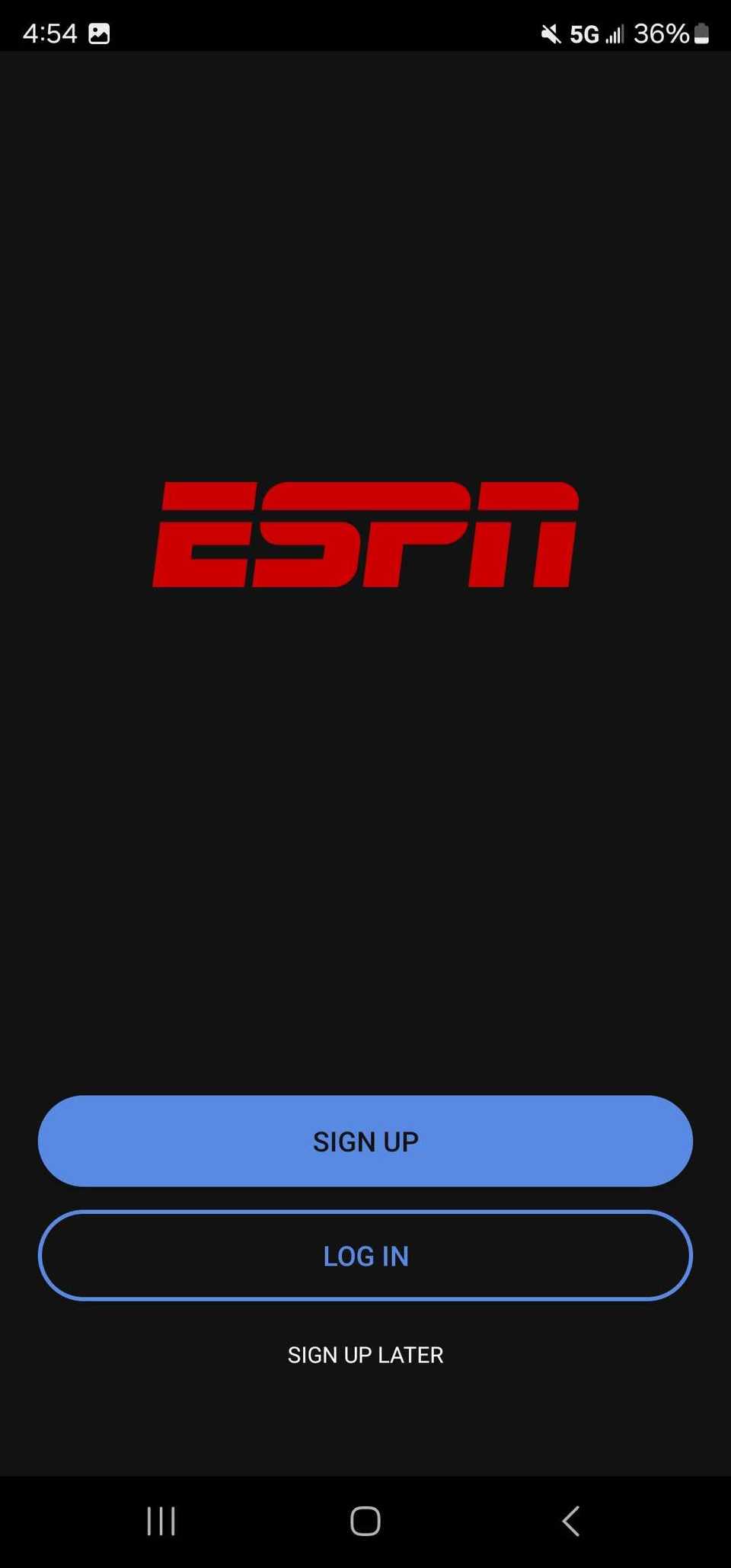Viewport: 731px width, 1568px height.
Task: Open recent apps from navigation bar
Action: (x=161, y=1520)
